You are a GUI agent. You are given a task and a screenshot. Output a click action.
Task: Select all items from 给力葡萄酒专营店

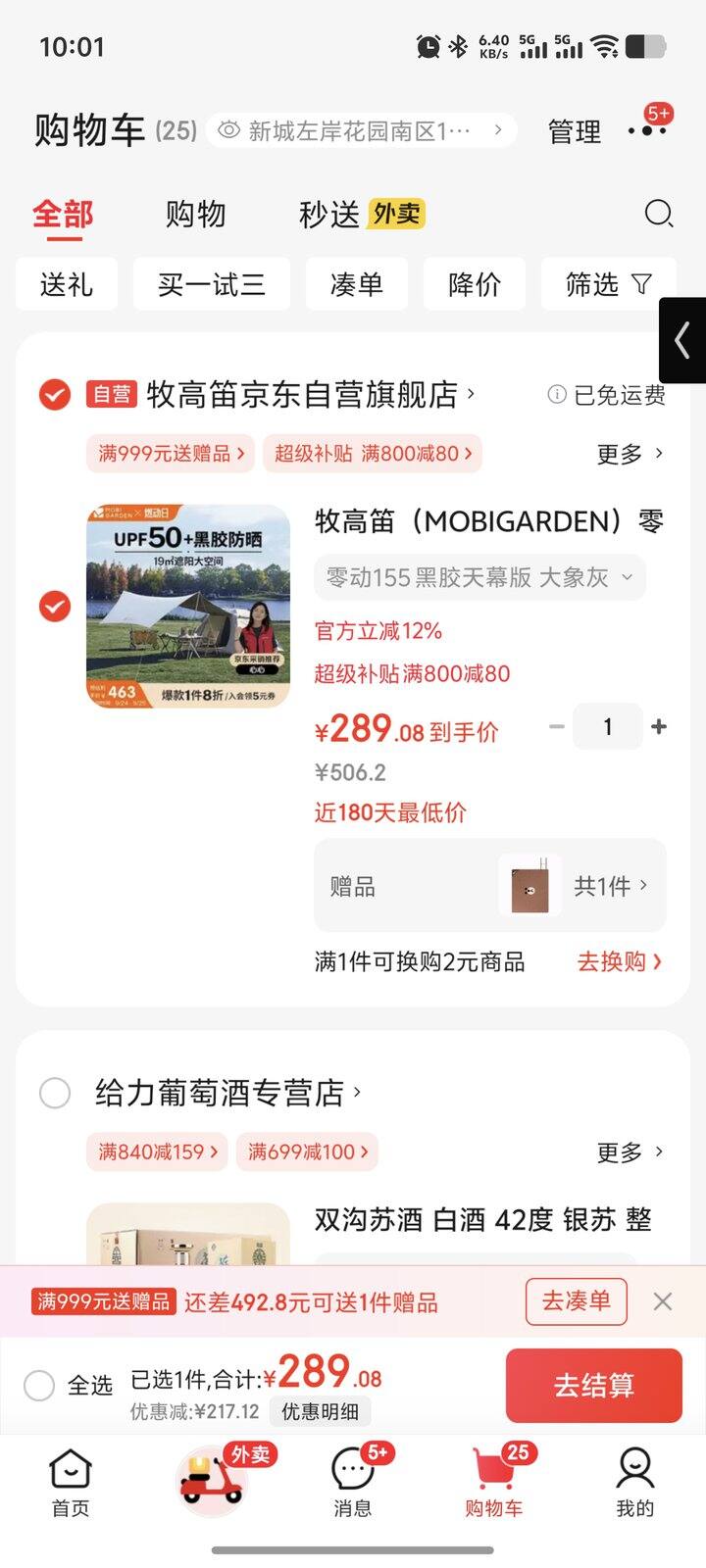pyautogui.click(x=55, y=1093)
